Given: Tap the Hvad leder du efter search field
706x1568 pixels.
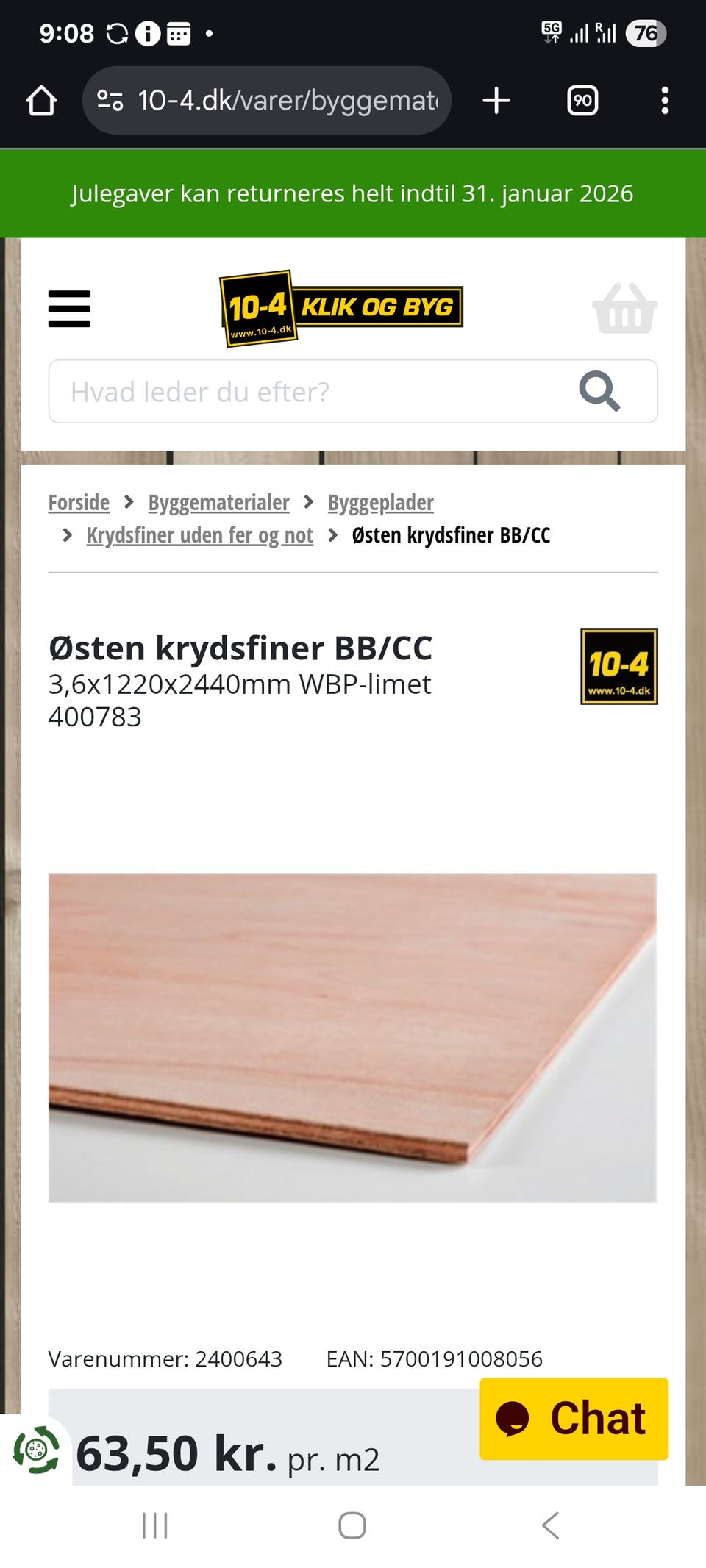Looking at the screenshot, I should pos(294,392).
